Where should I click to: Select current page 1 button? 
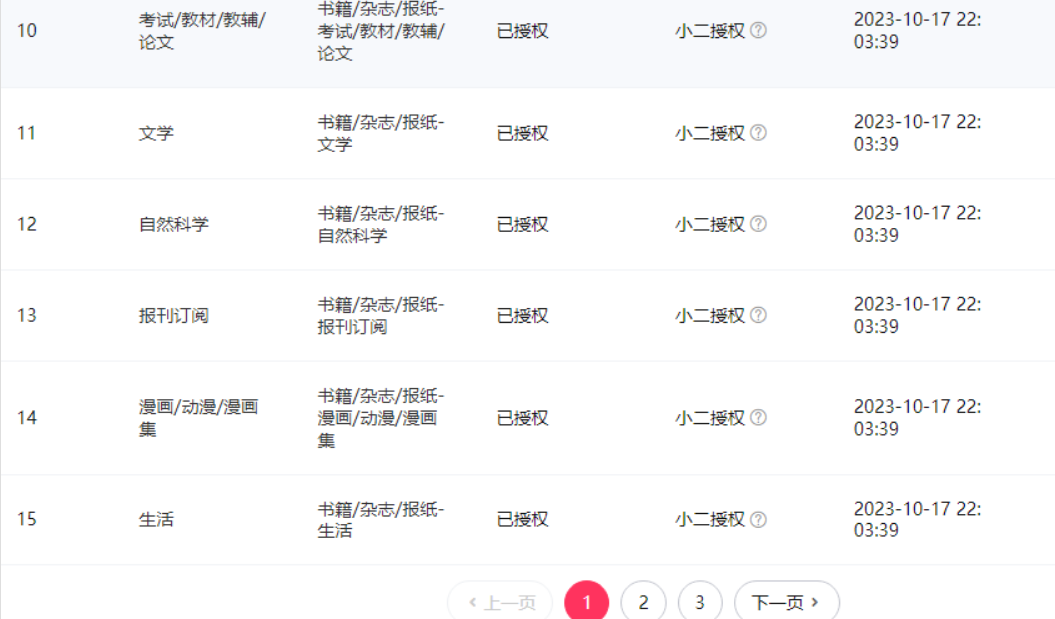click(x=587, y=602)
